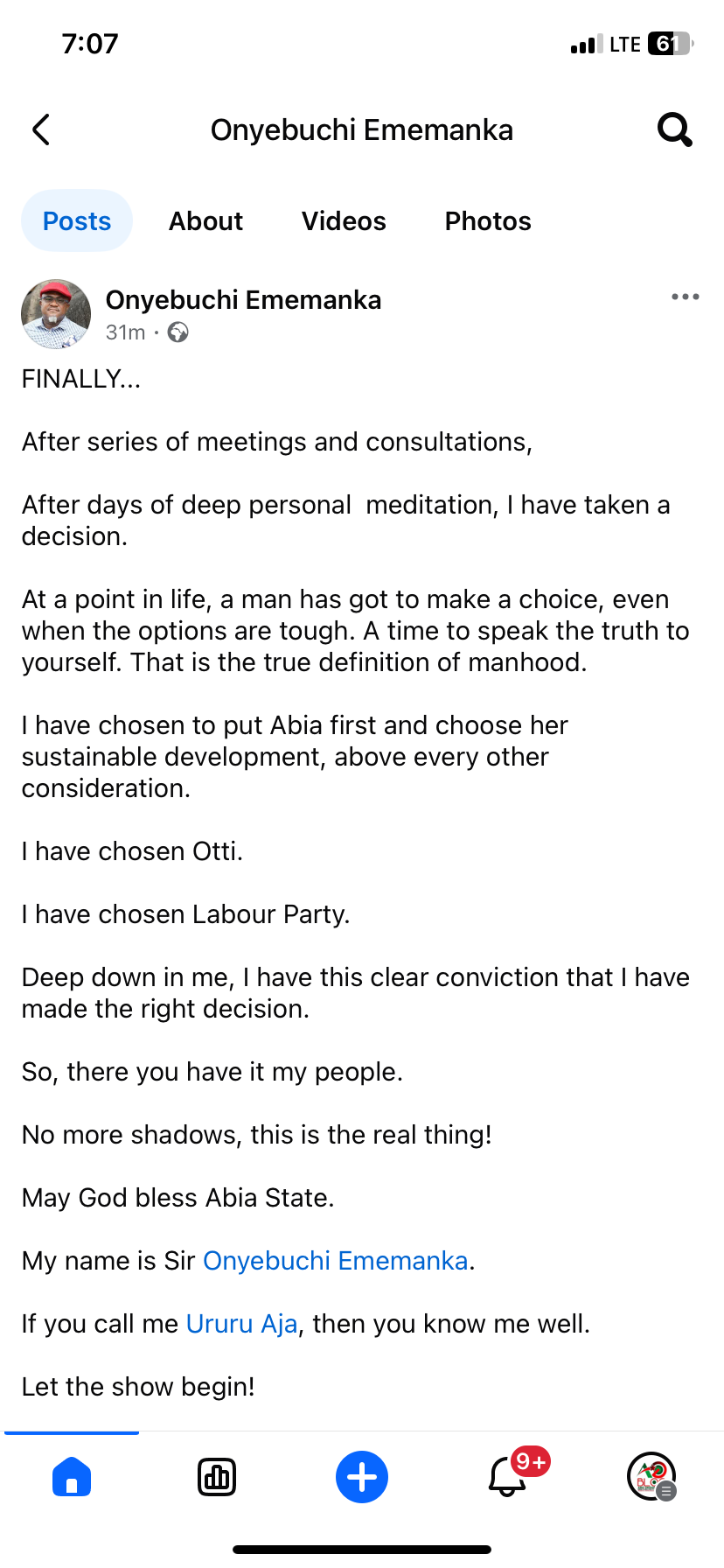Open the Ururu Aja tagged link
The height and width of the screenshot is (1568, 724).
[x=242, y=1323]
